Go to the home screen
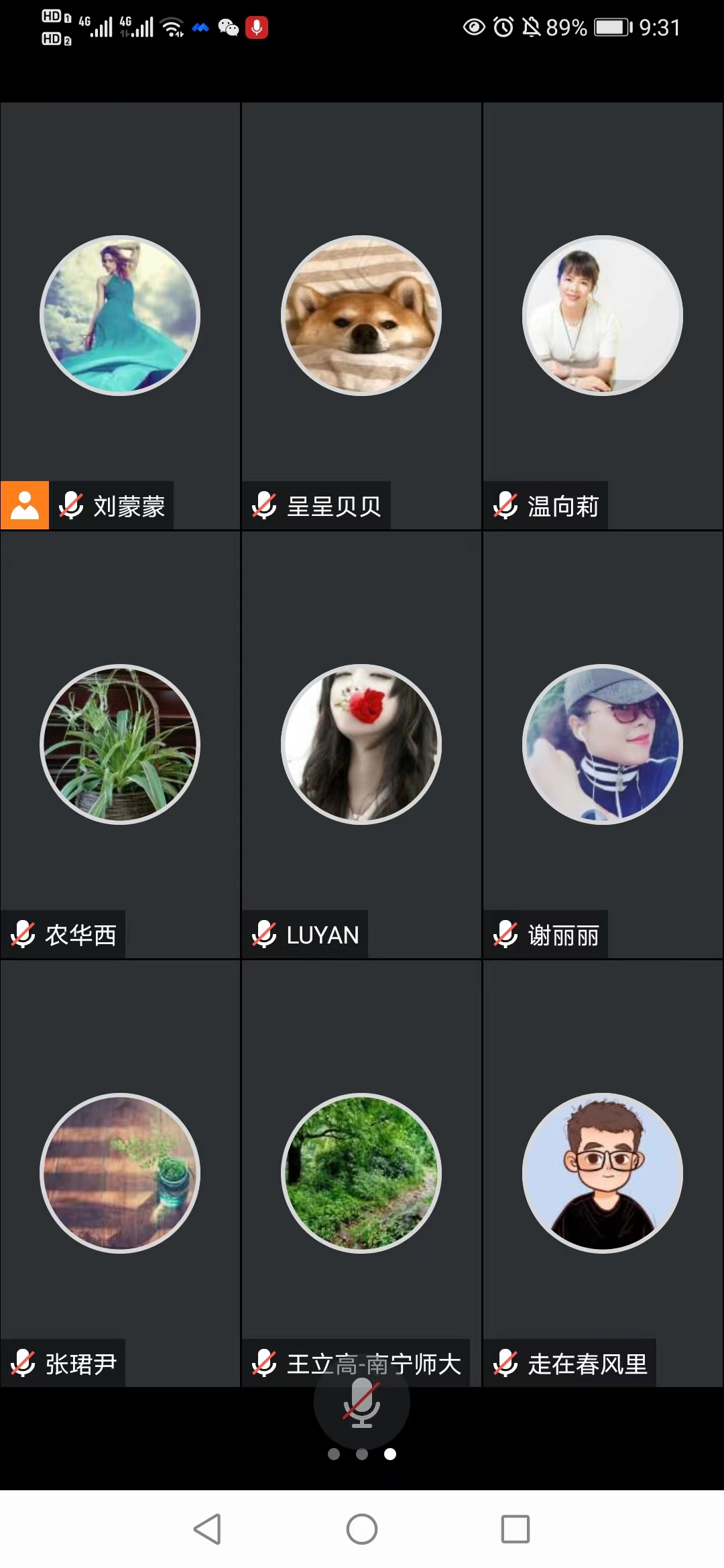The height and width of the screenshot is (1568, 724). click(361, 1529)
